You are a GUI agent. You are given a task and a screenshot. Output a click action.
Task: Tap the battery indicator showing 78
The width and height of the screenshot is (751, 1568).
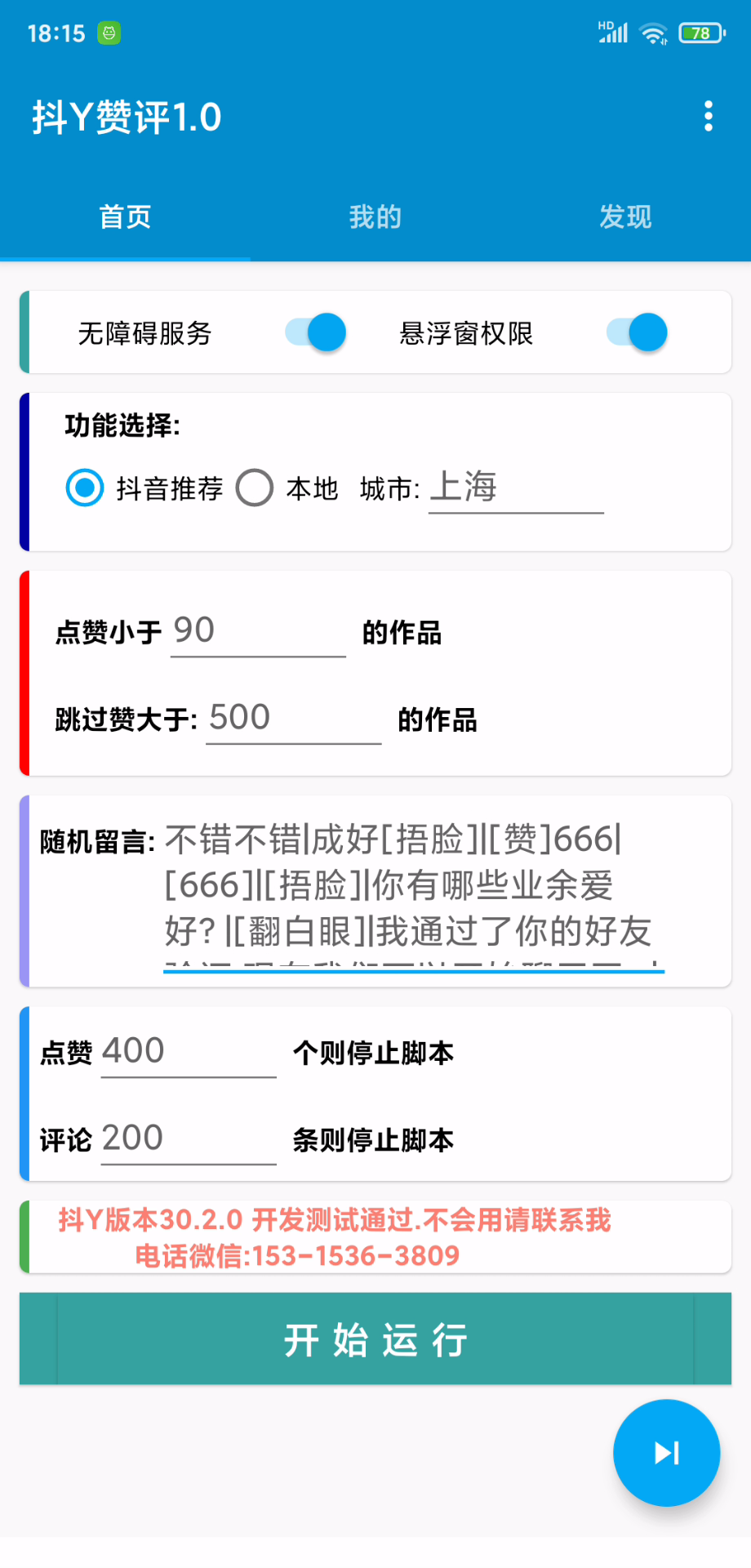coord(698,33)
